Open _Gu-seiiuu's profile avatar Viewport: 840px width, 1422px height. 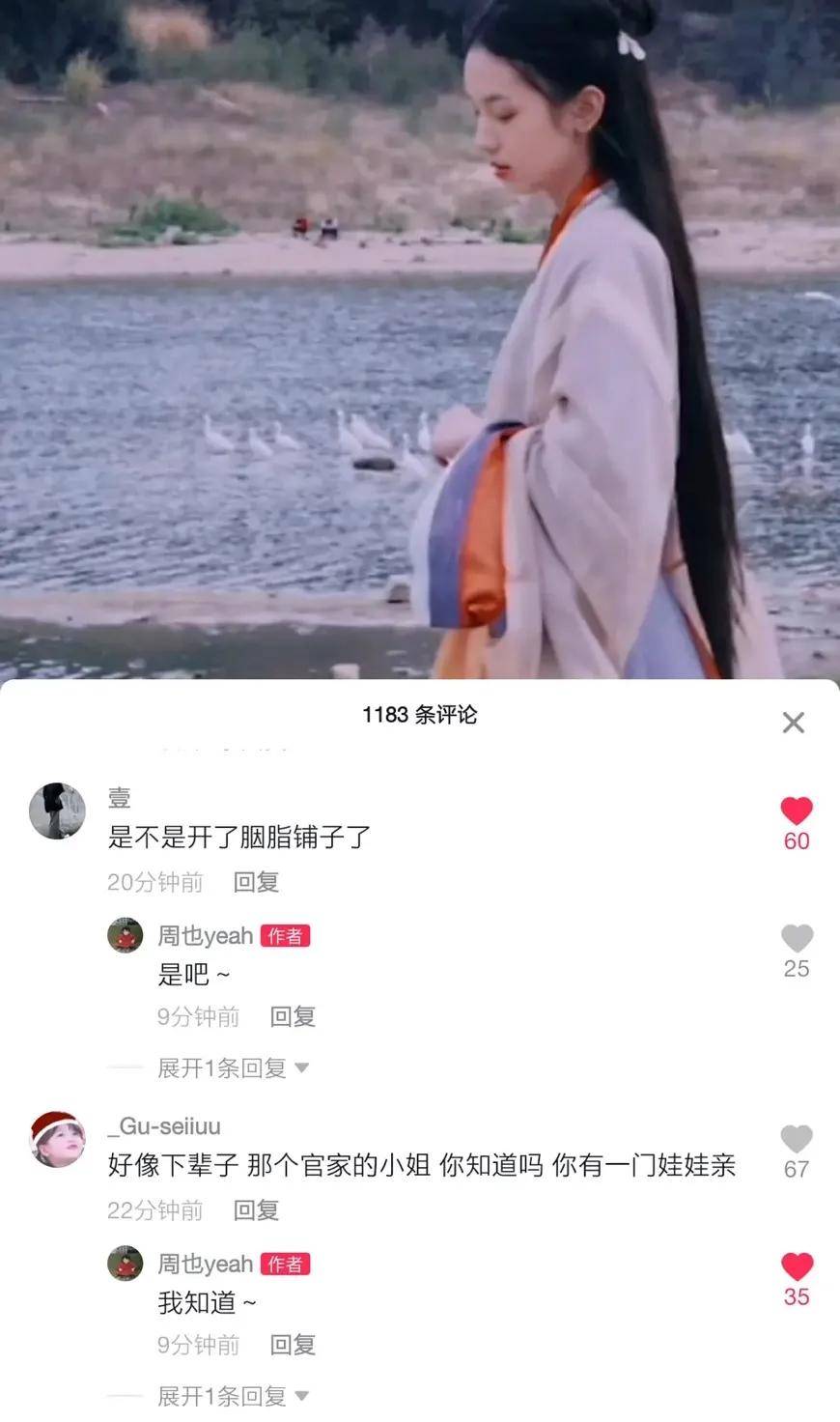[57, 1140]
